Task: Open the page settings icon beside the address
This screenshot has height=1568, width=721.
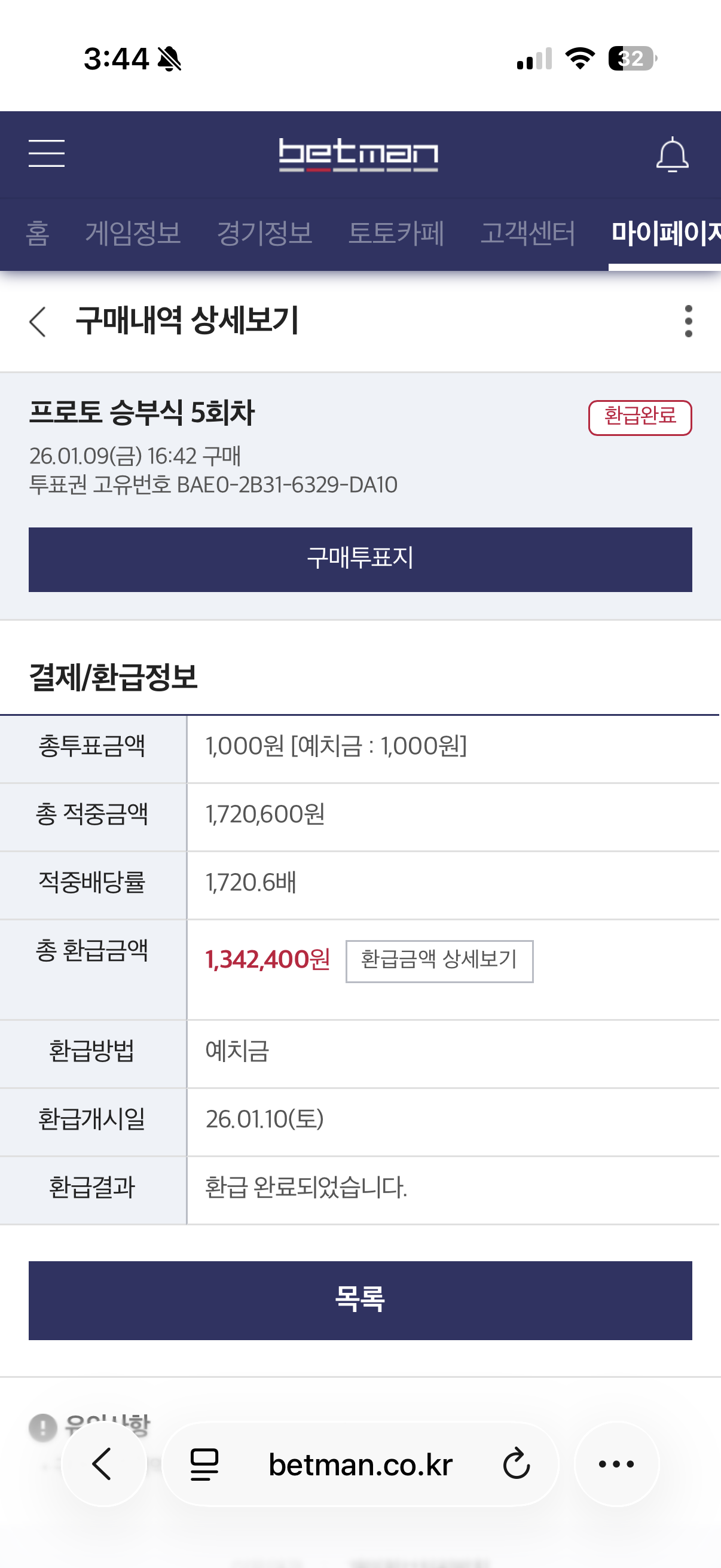Action: pos(204,1464)
